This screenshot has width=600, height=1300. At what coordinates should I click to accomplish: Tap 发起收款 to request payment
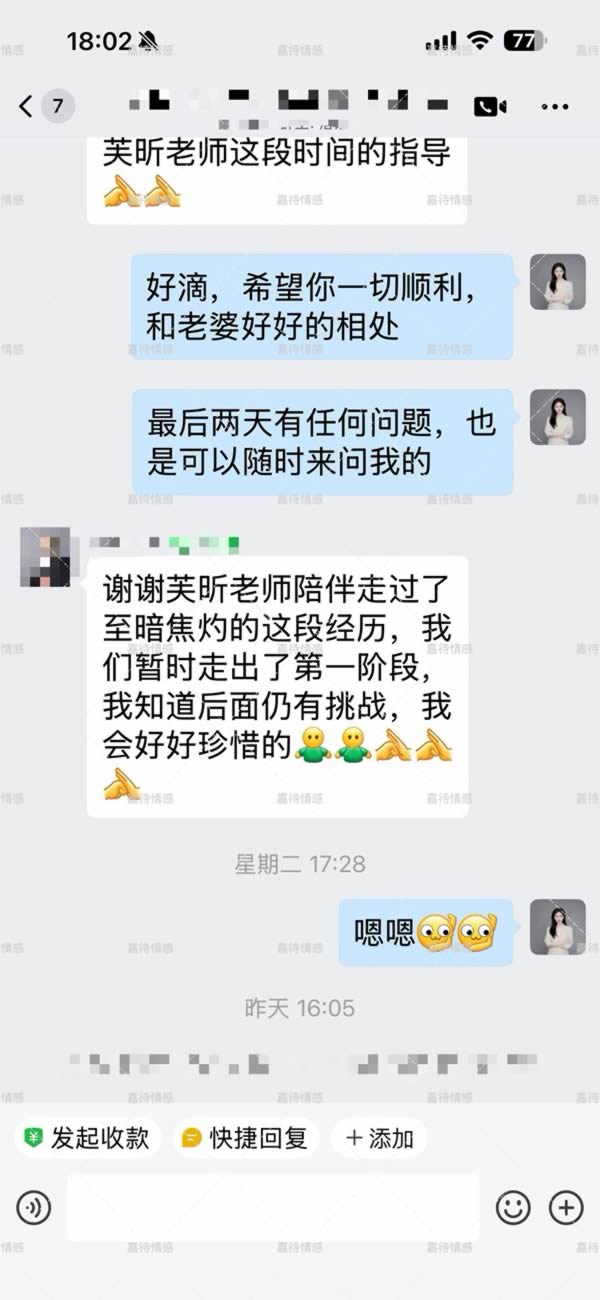(x=87, y=1138)
